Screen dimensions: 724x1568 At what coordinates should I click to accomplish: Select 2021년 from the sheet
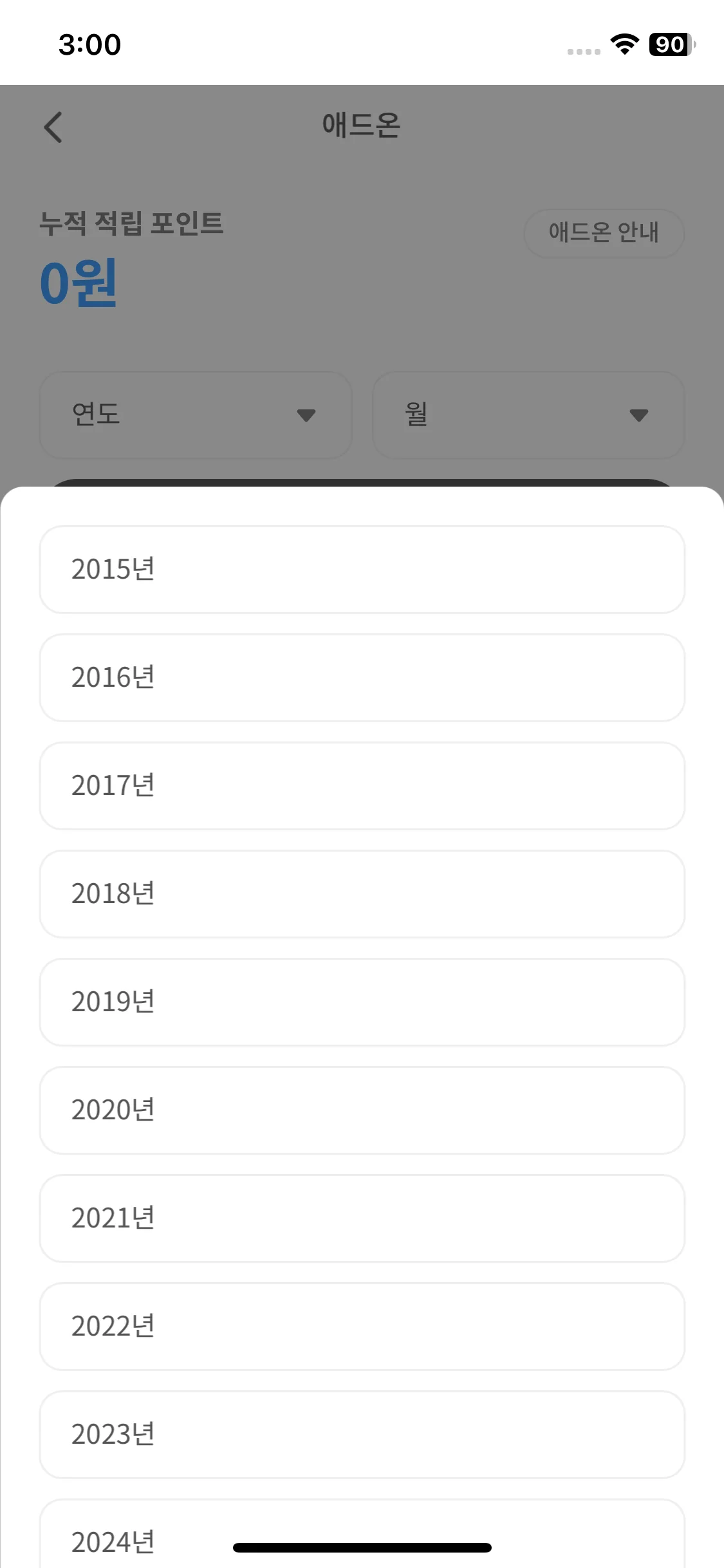pyautogui.click(x=362, y=1218)
